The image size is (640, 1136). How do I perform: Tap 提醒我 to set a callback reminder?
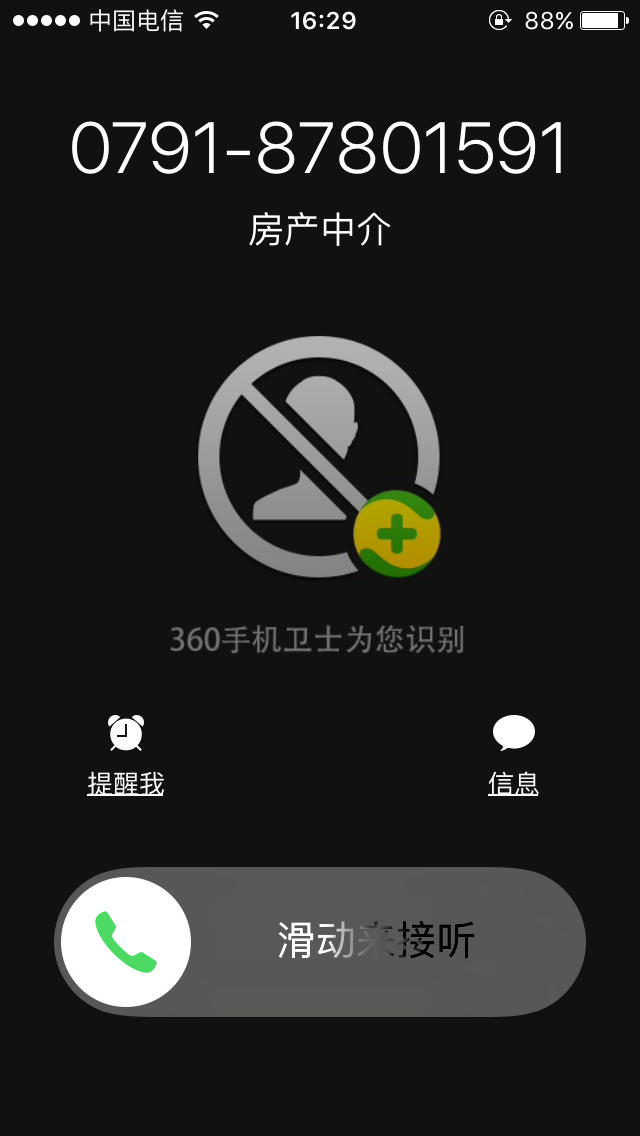click(126, 755)
